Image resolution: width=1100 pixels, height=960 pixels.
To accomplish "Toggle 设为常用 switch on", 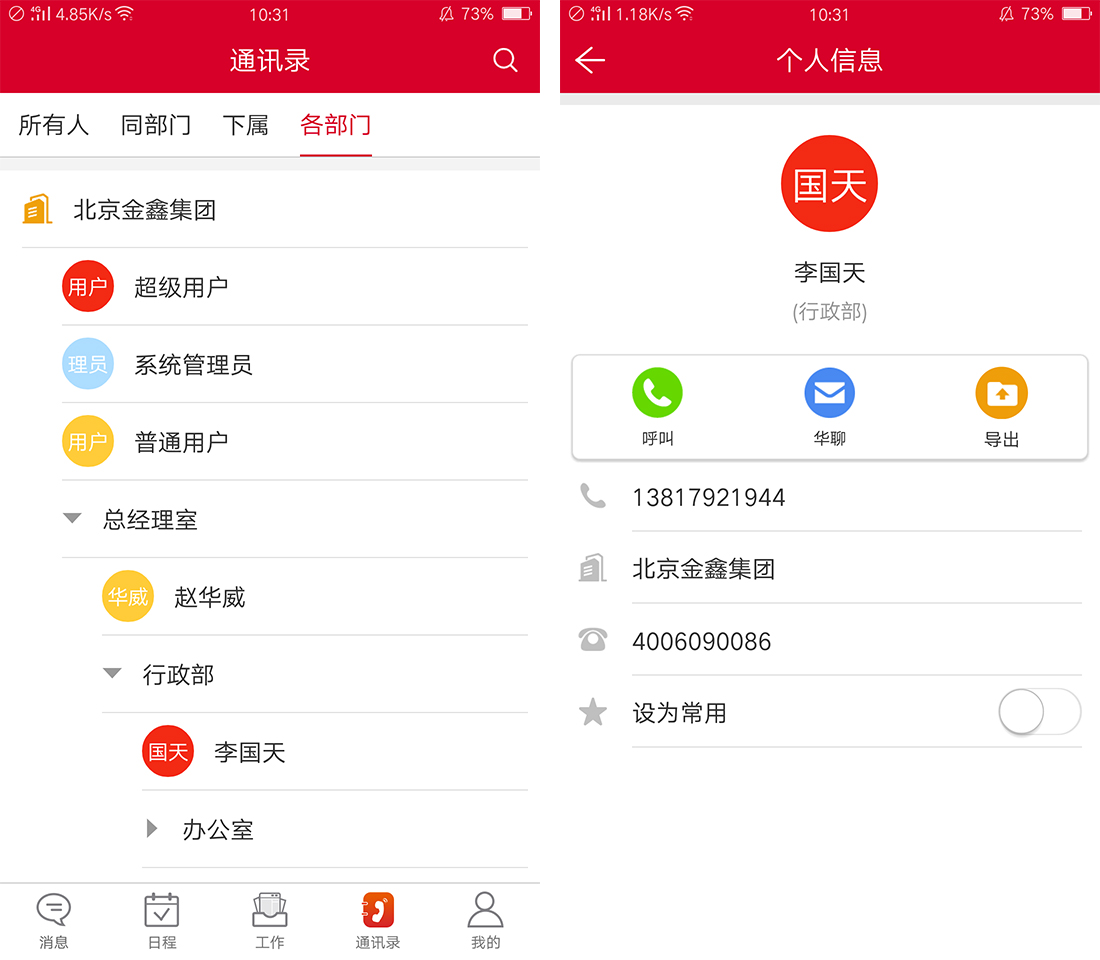I will click(x=1038, y=713).
